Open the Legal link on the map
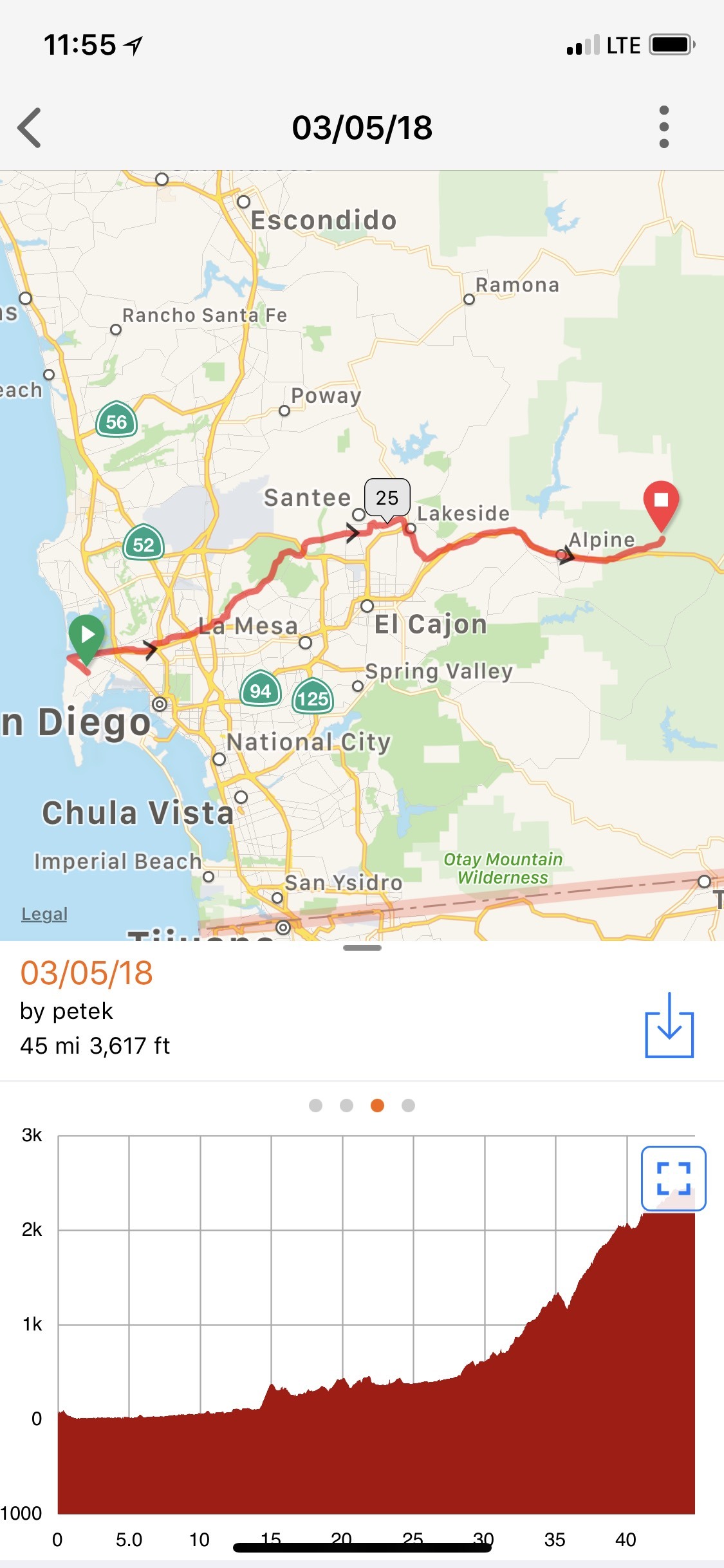Viewport: 724px width, 1568px height. [44, 913]
